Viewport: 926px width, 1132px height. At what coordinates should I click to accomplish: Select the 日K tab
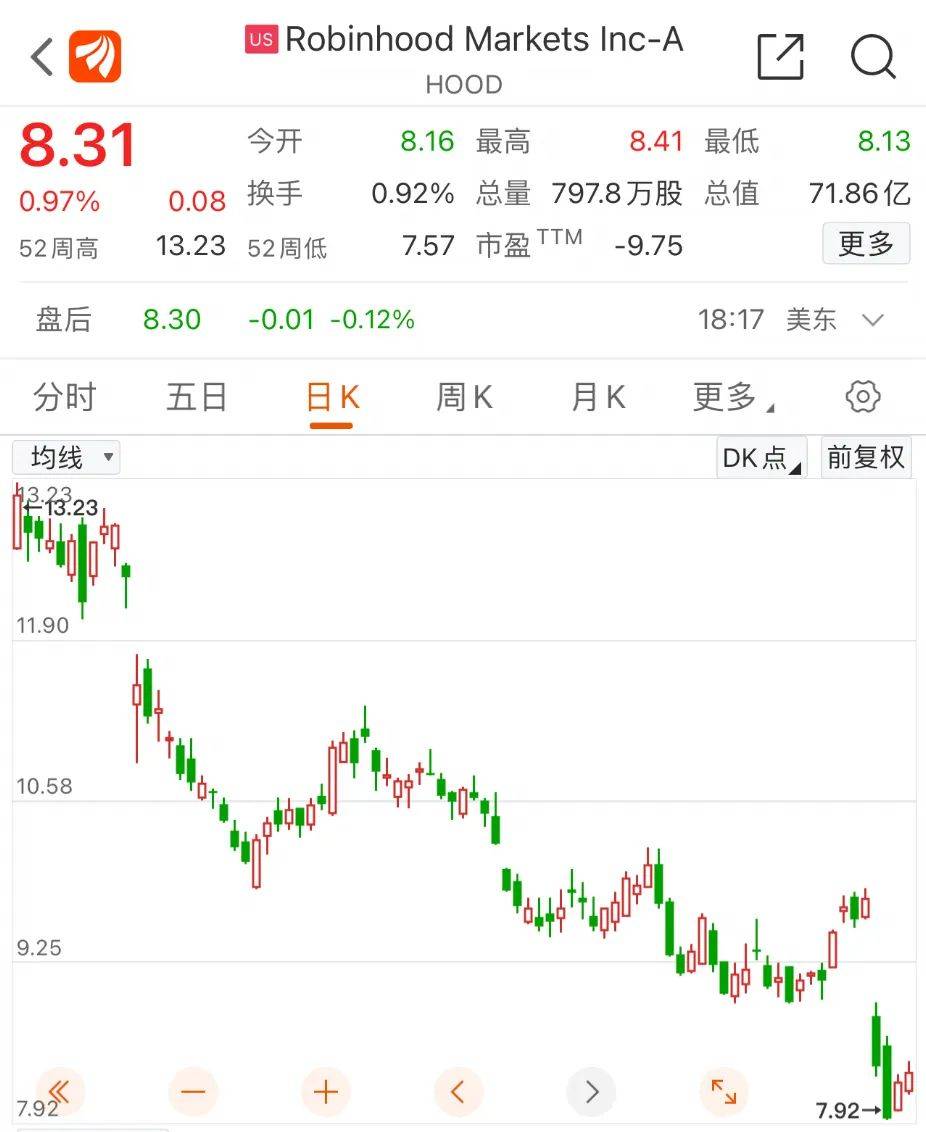pos(331,398)
